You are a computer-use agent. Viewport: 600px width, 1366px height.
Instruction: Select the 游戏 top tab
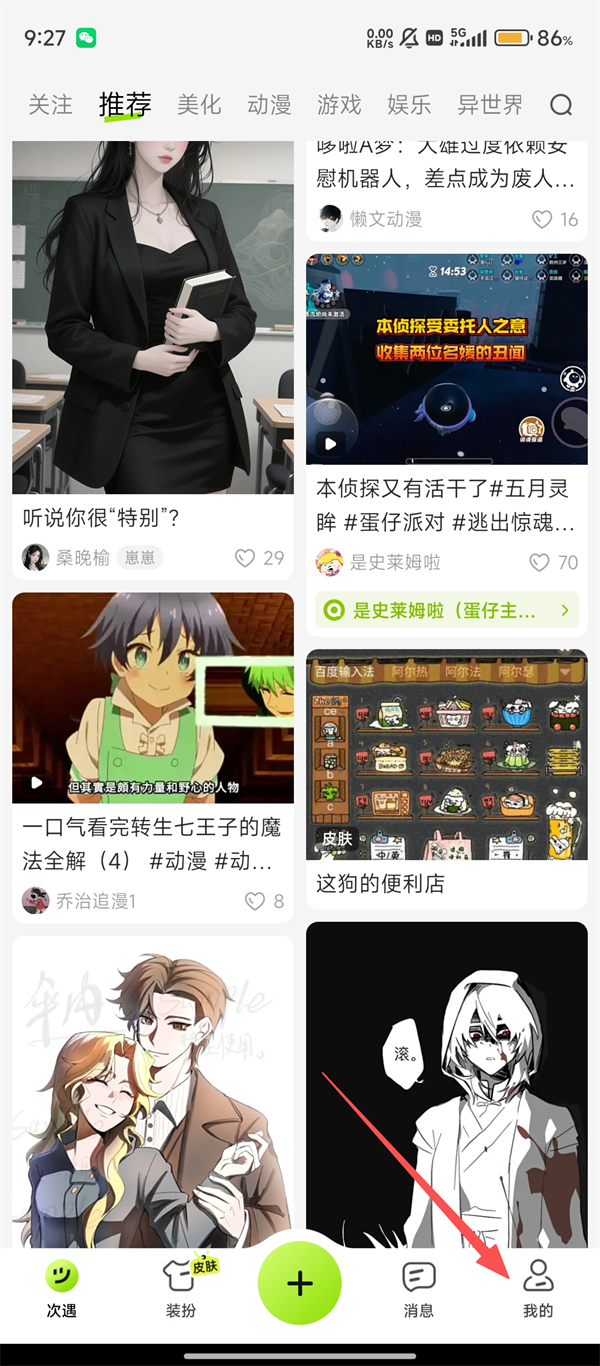(x=339, y=104)
